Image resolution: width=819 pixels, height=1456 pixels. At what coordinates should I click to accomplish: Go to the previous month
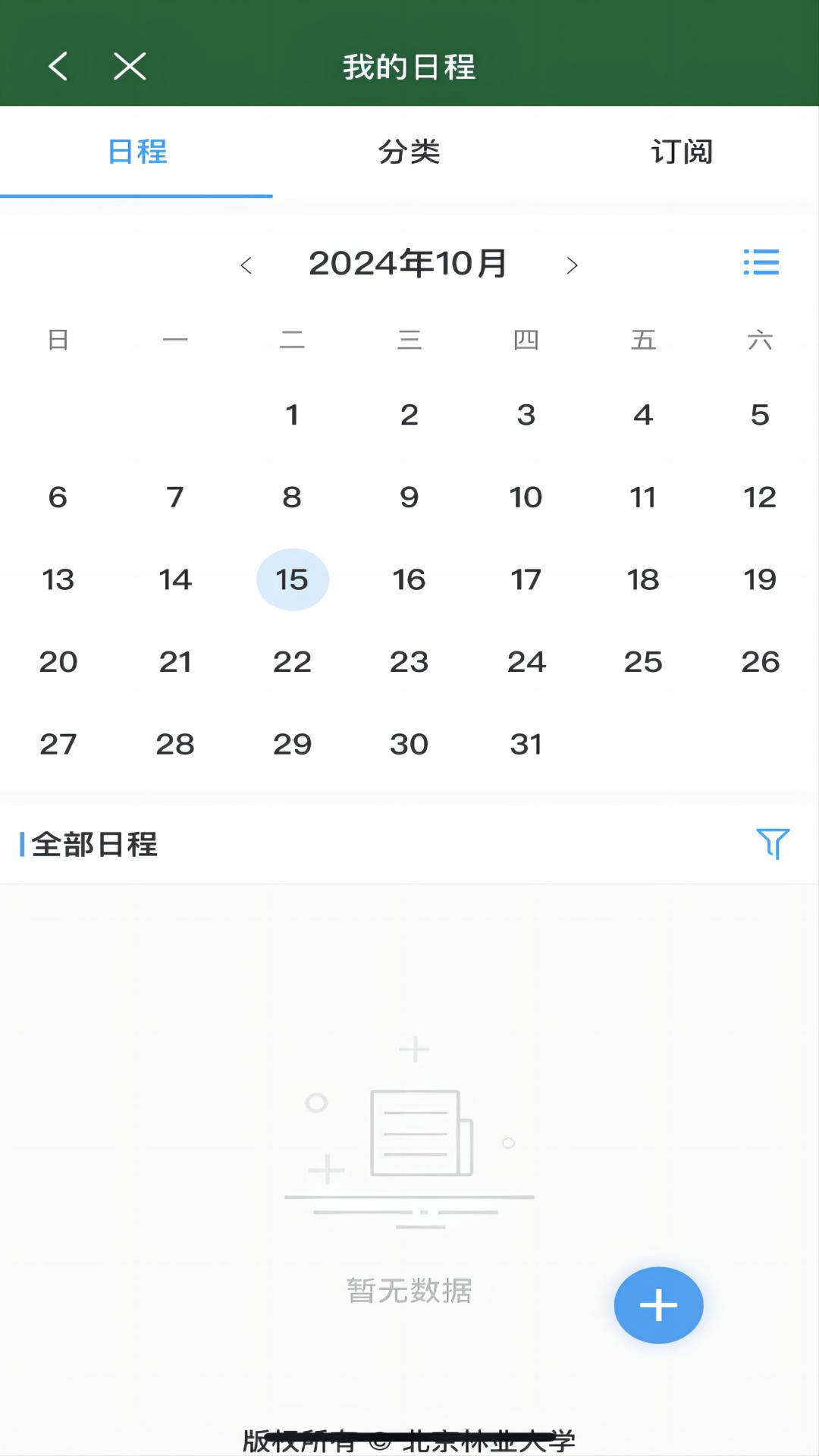click(x=246, y=265)
